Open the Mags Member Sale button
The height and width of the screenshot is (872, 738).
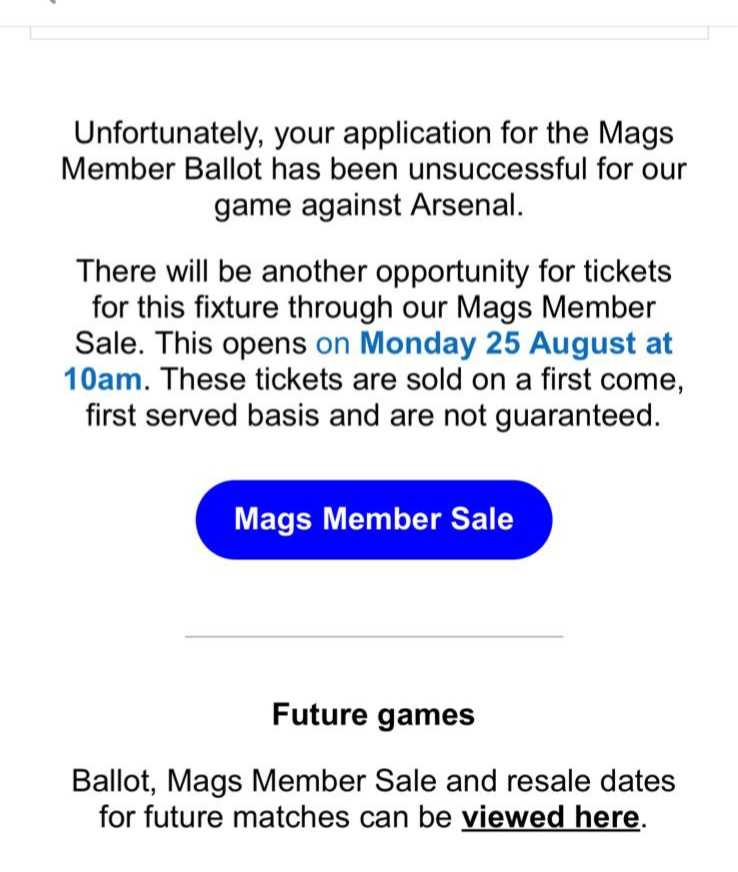(x=373, y=519)
